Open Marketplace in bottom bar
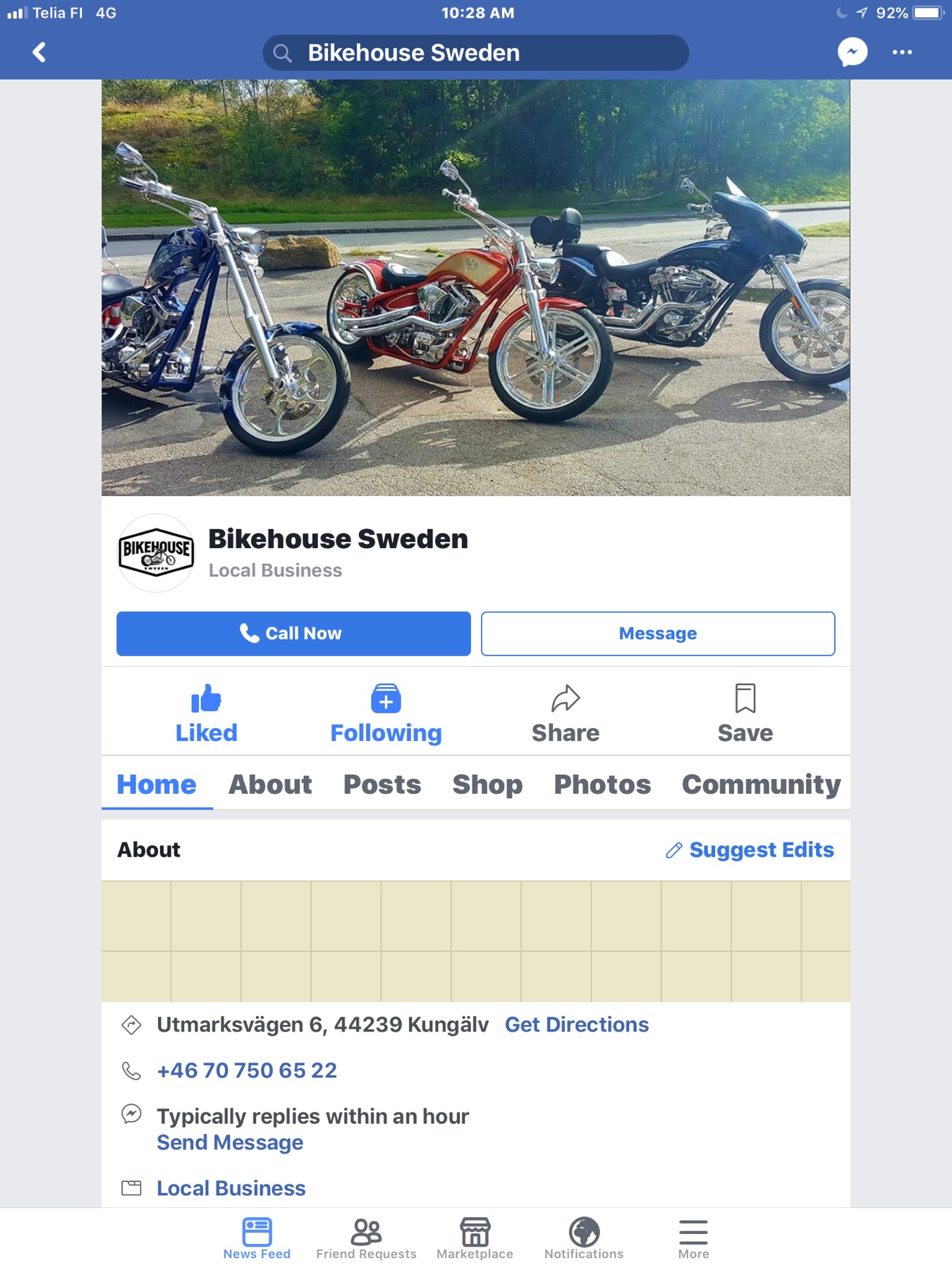 pos(475,1238)
